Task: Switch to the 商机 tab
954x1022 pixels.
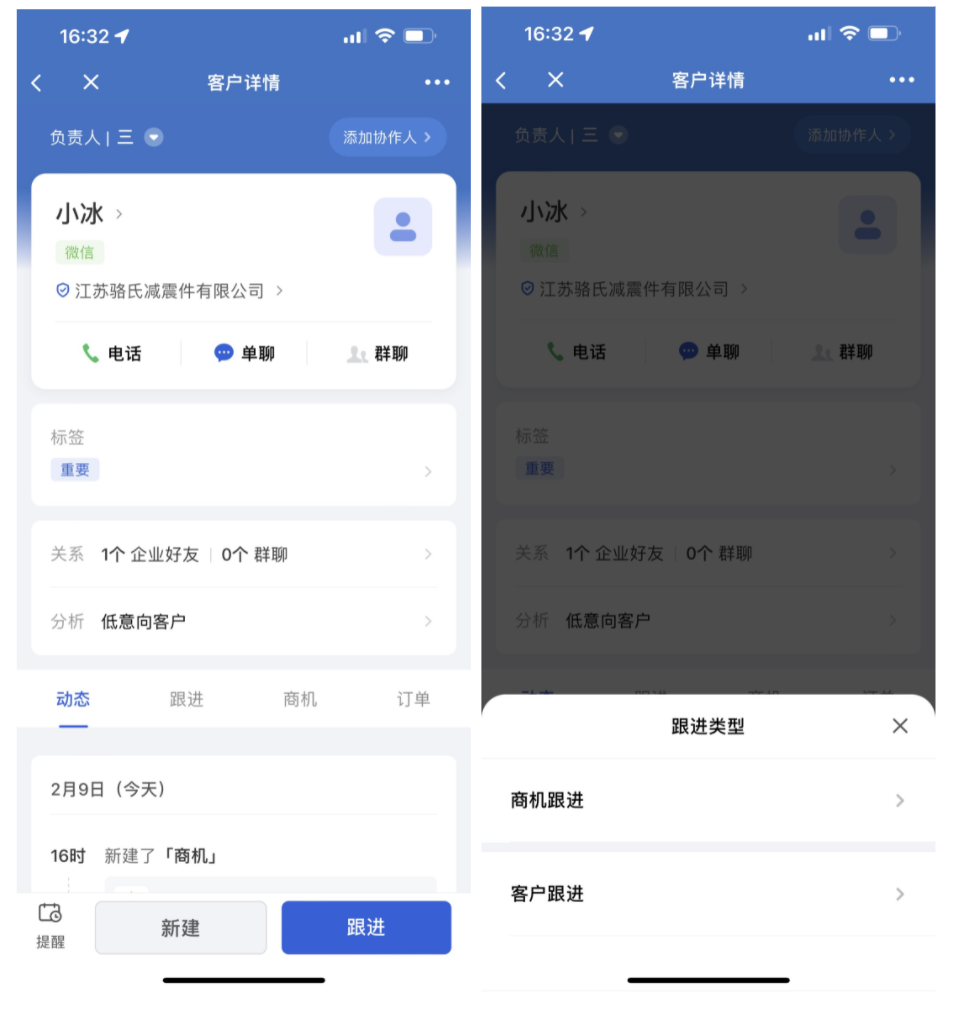Action: (x=300, y=699)
